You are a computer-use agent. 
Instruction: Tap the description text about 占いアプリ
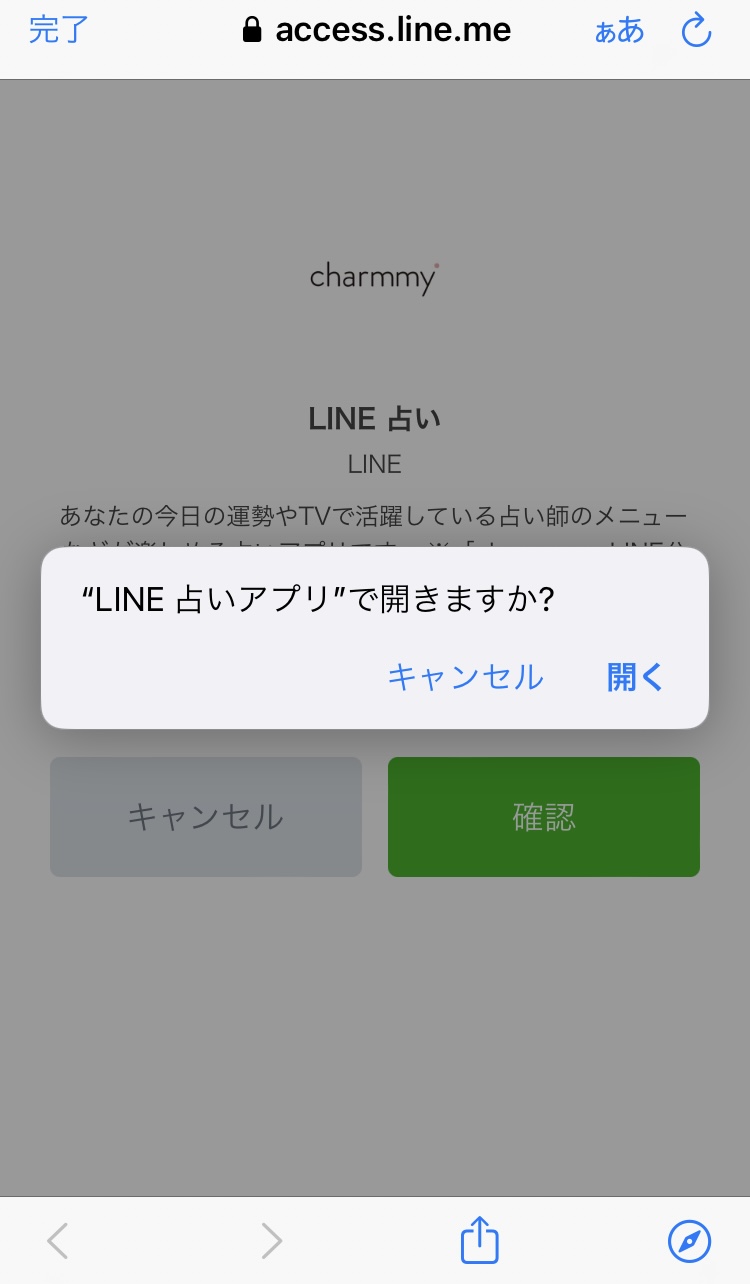click(374, 513)
